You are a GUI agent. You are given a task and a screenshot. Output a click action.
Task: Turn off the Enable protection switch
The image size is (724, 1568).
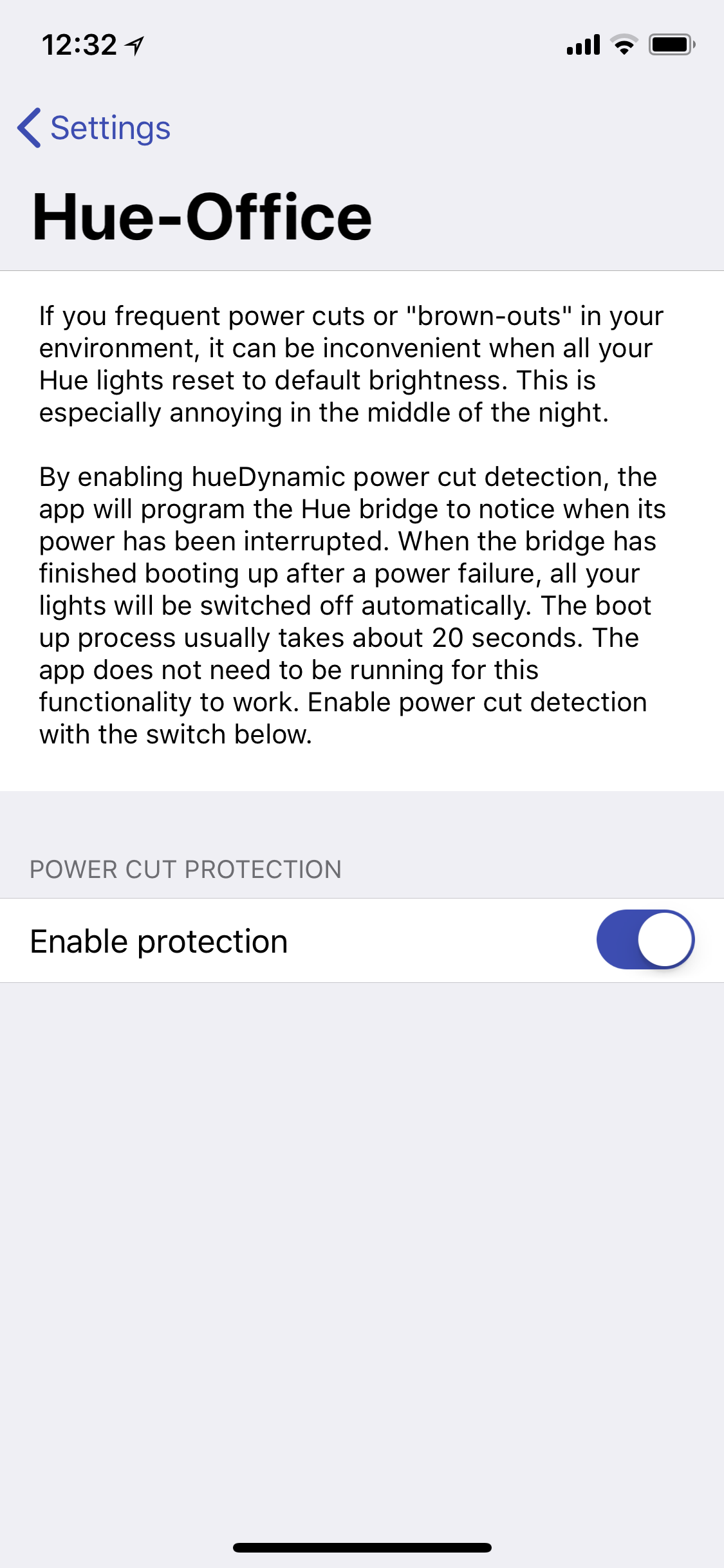click(x=644, y=940)
